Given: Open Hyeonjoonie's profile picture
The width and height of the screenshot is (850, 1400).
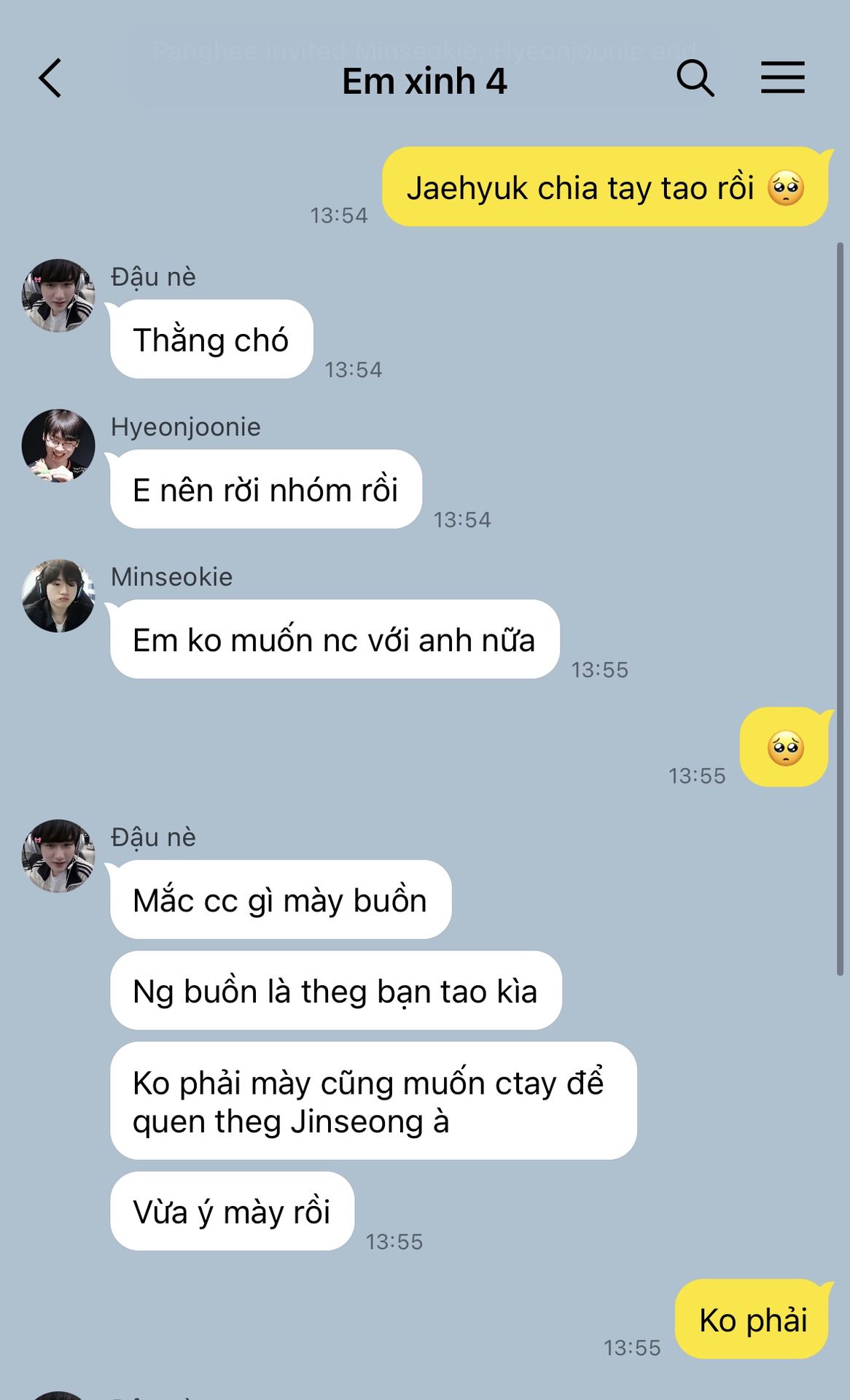Looking at the screenshot, I should click(x=58, y=446).
